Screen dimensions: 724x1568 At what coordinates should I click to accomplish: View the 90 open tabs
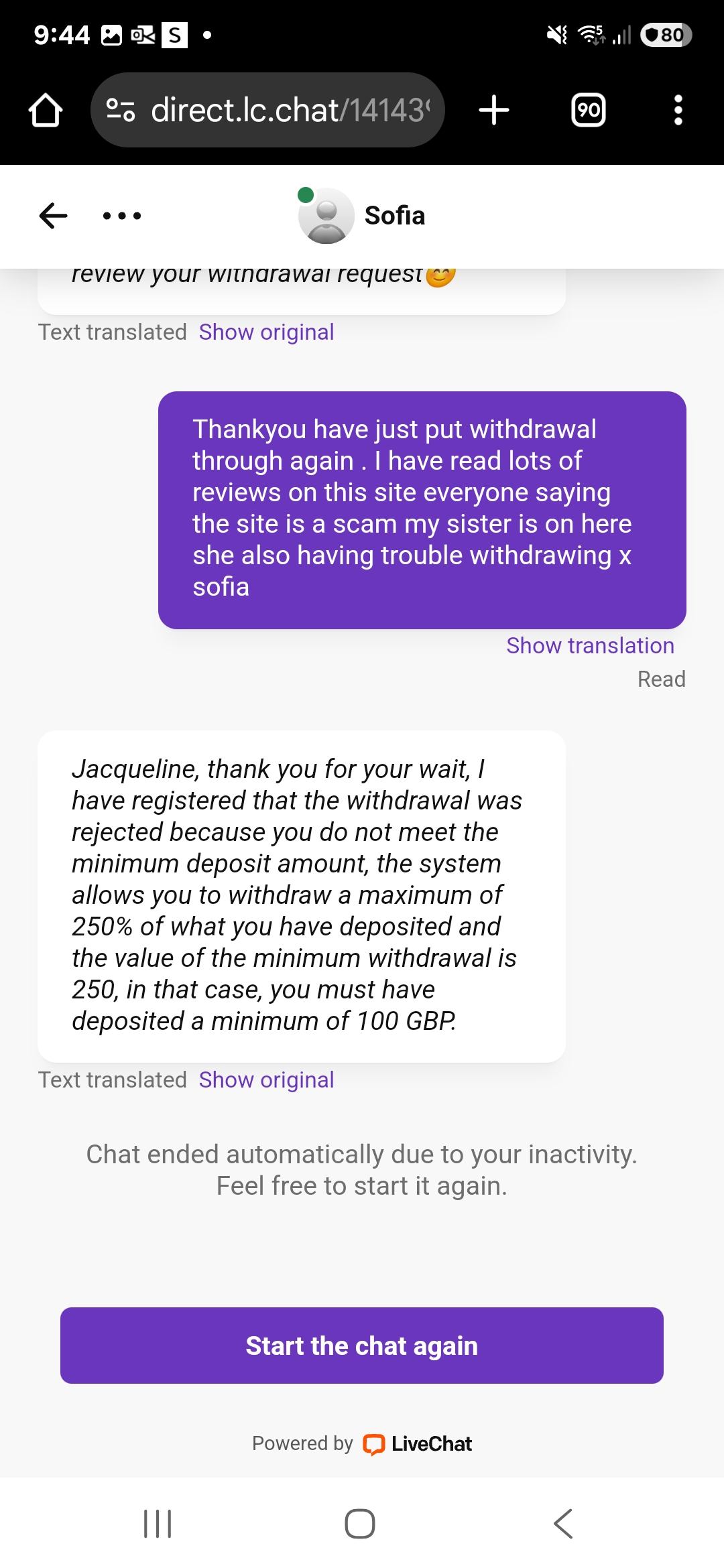coord(588,110)
